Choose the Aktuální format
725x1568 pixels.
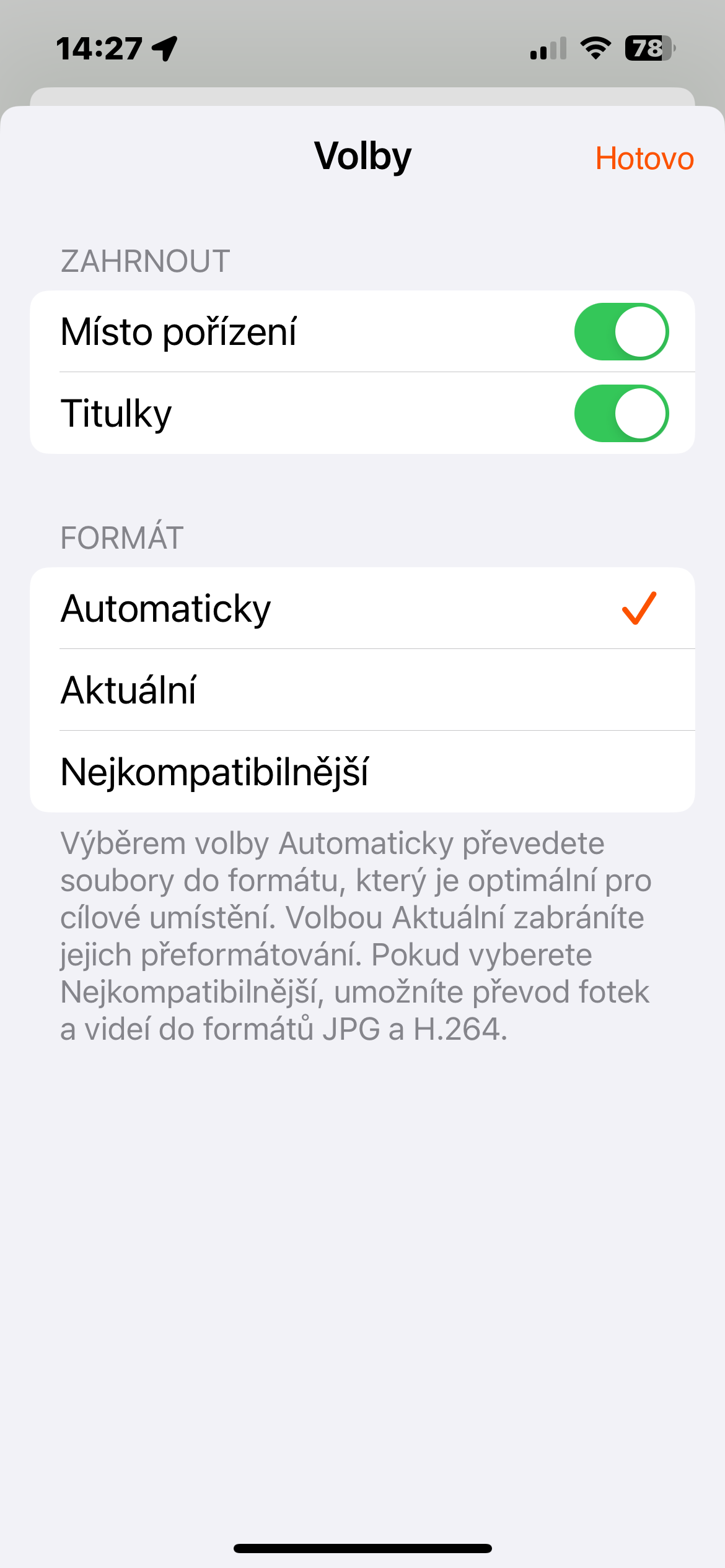[362, 690]
